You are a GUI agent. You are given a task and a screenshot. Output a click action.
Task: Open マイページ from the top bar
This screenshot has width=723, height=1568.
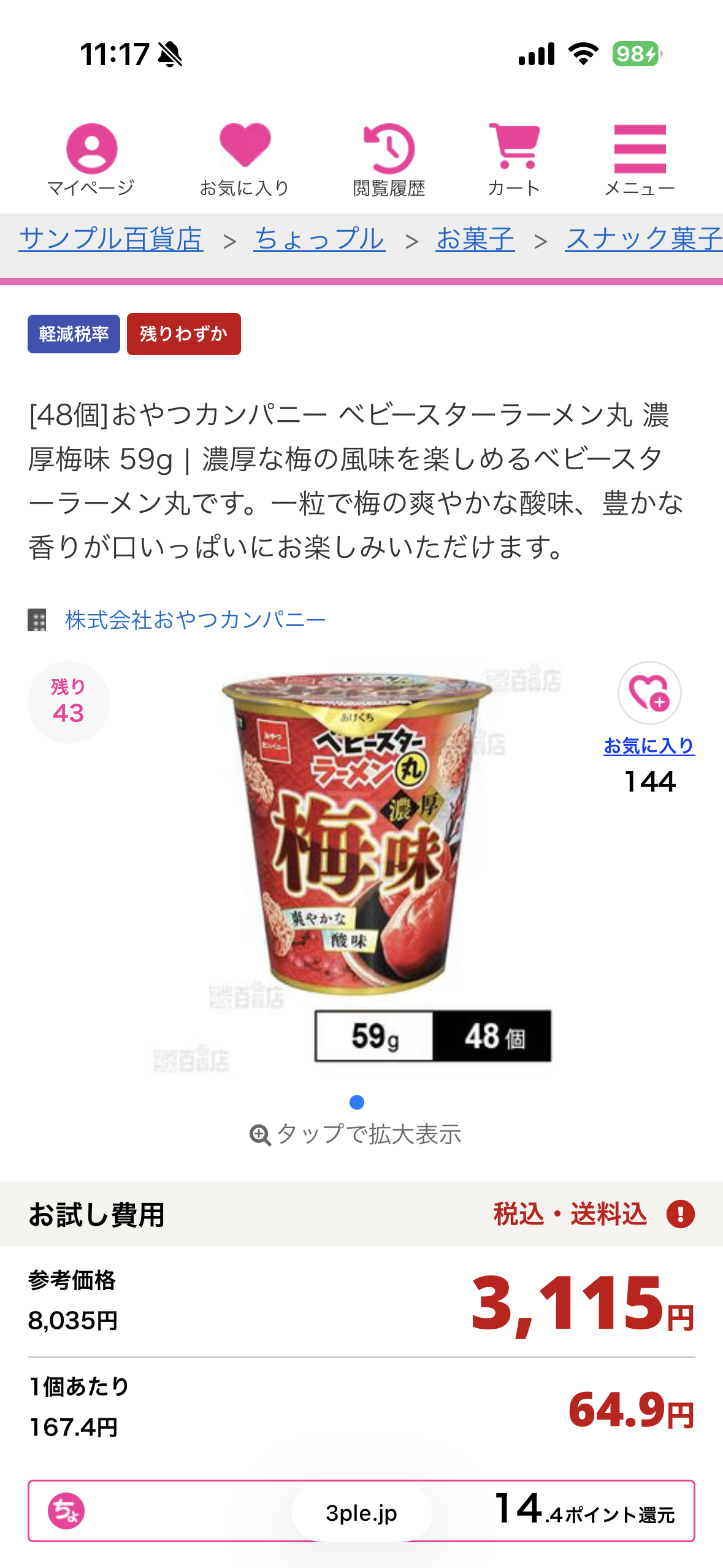point(91,161)
